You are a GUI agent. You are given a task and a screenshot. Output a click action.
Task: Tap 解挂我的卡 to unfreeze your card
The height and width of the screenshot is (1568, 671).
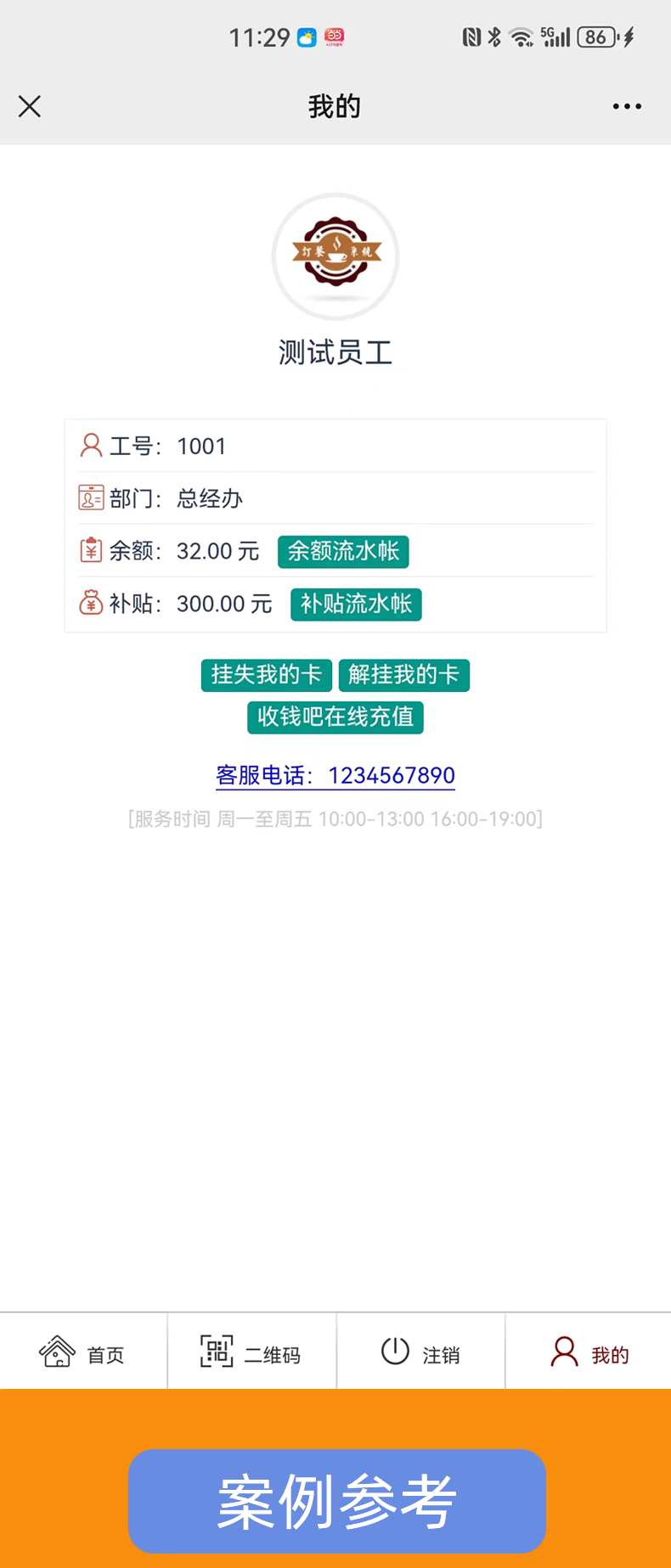point(404,675)
